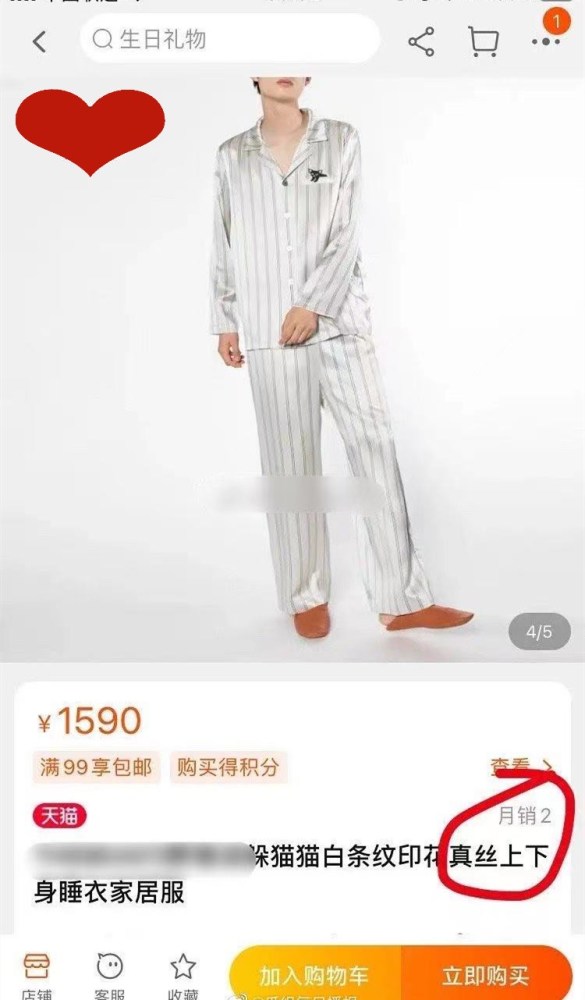Tap 立即购买 to buy now
585x1000 pixels.
pos(486,974)
